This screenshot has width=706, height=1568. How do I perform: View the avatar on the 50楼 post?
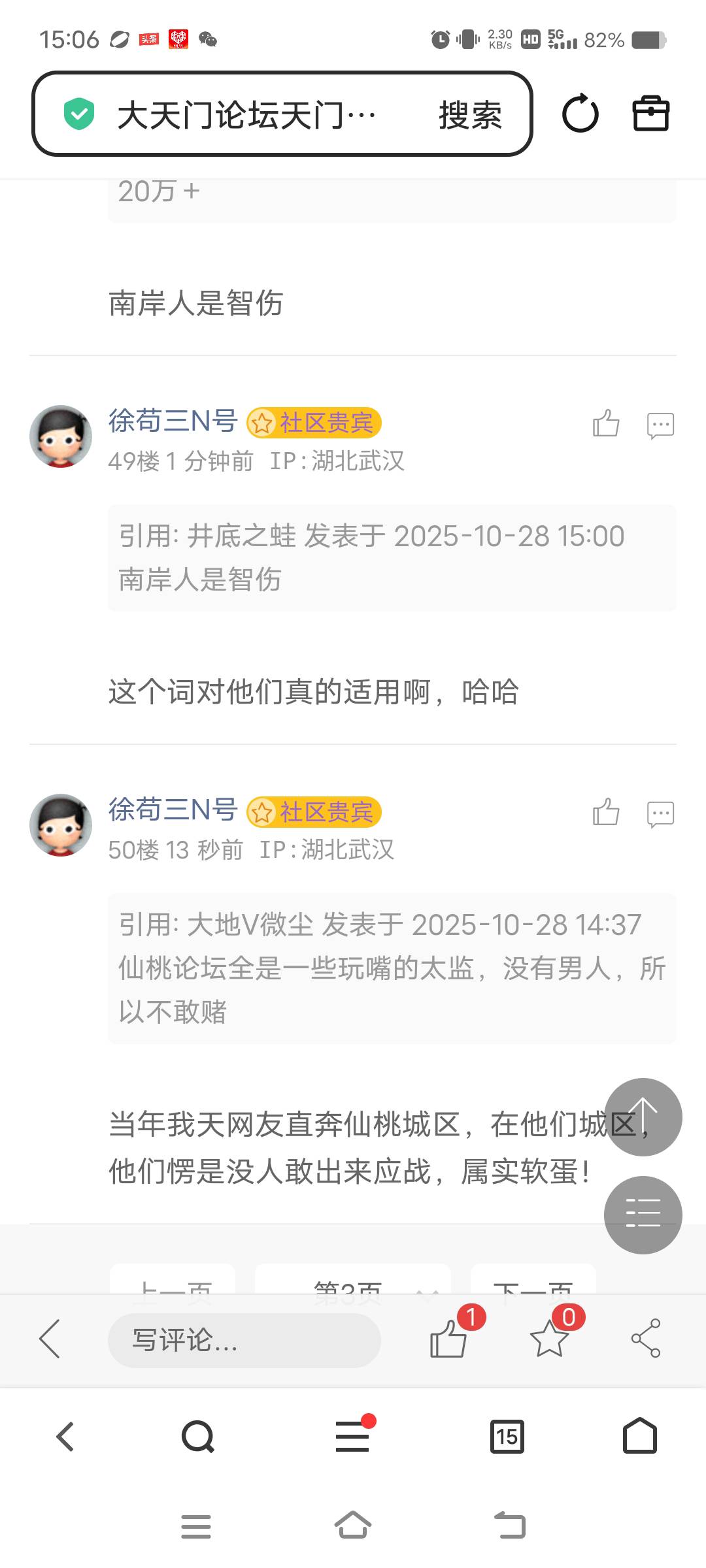[61, 825]
